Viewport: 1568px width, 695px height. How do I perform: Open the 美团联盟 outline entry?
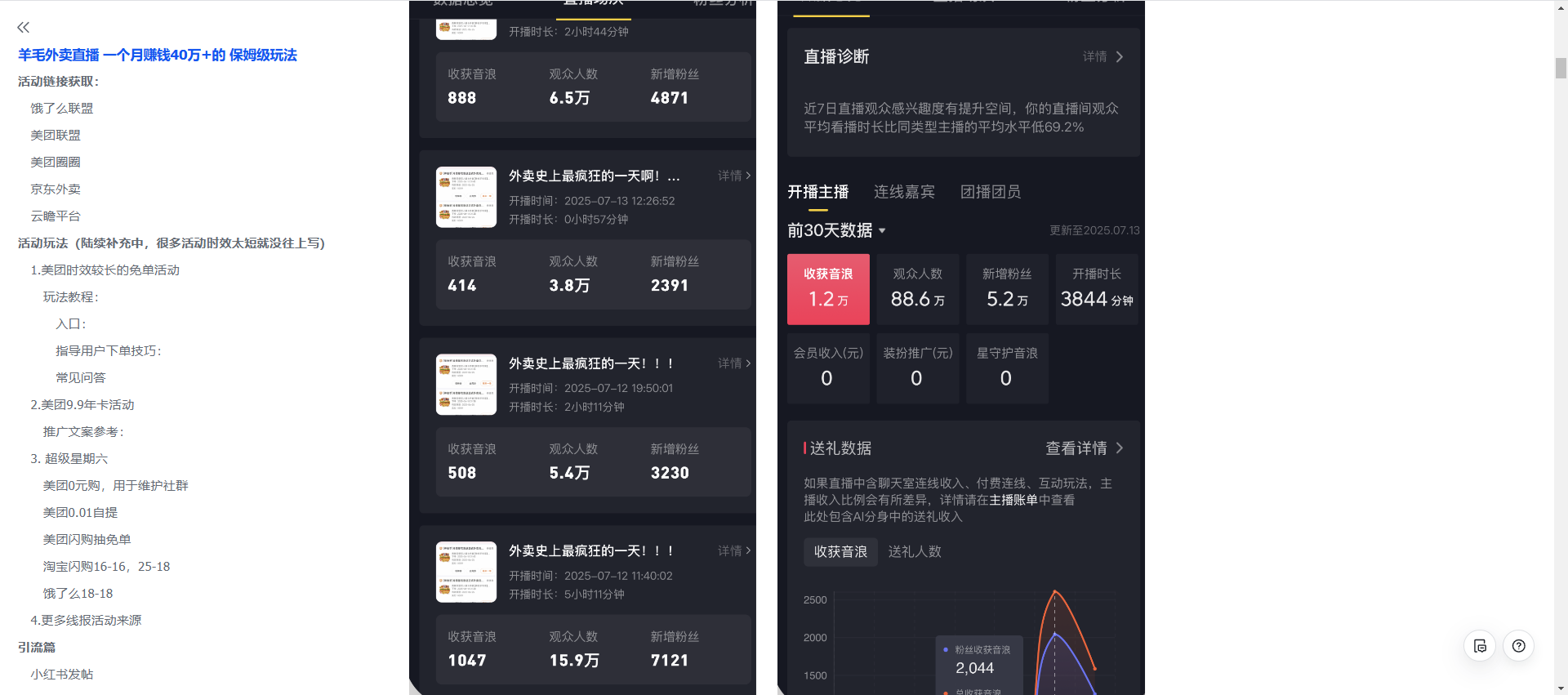coord(56,135)
